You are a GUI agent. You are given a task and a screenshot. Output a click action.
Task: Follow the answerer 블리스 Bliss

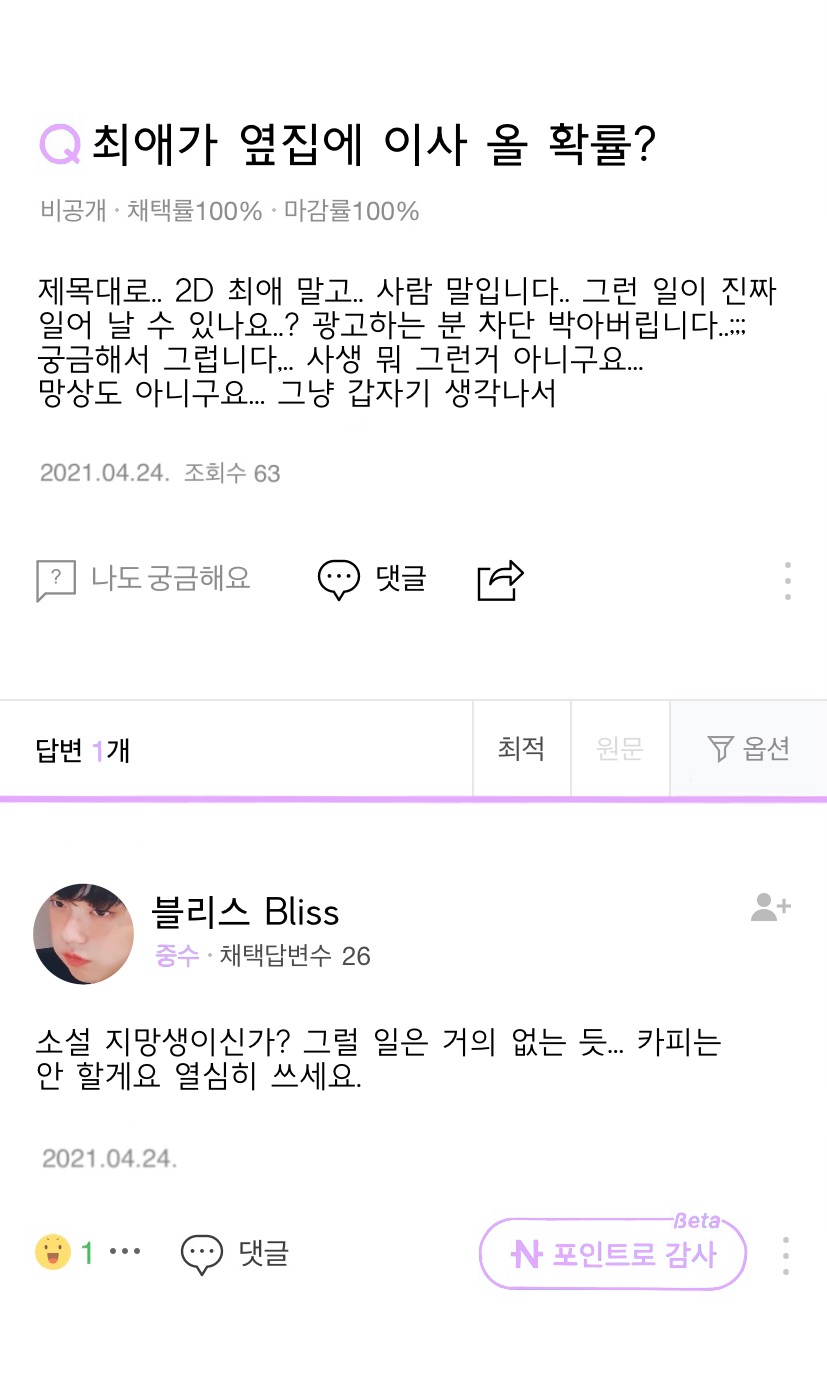point(770,907)
